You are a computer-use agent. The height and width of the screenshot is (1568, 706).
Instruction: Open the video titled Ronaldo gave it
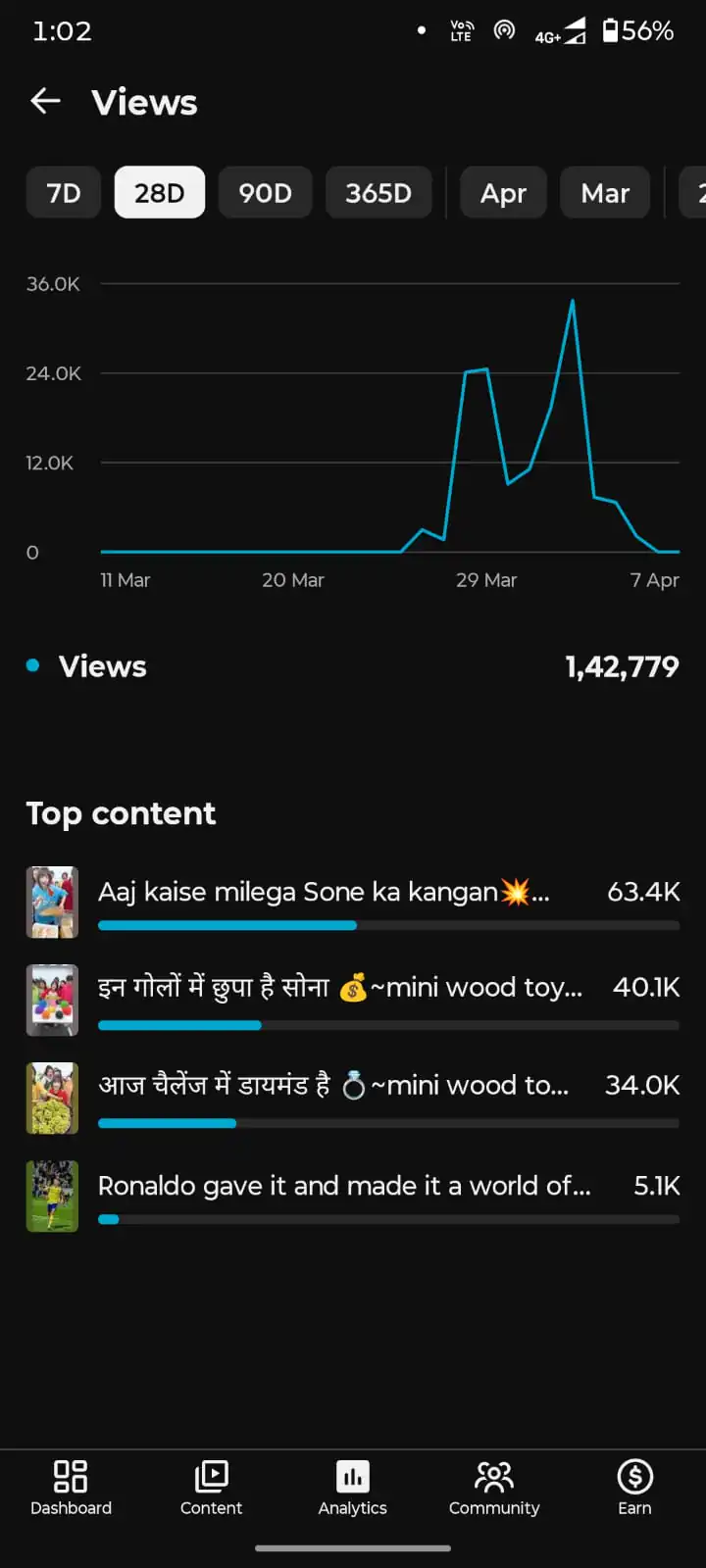click(345, 1186)
